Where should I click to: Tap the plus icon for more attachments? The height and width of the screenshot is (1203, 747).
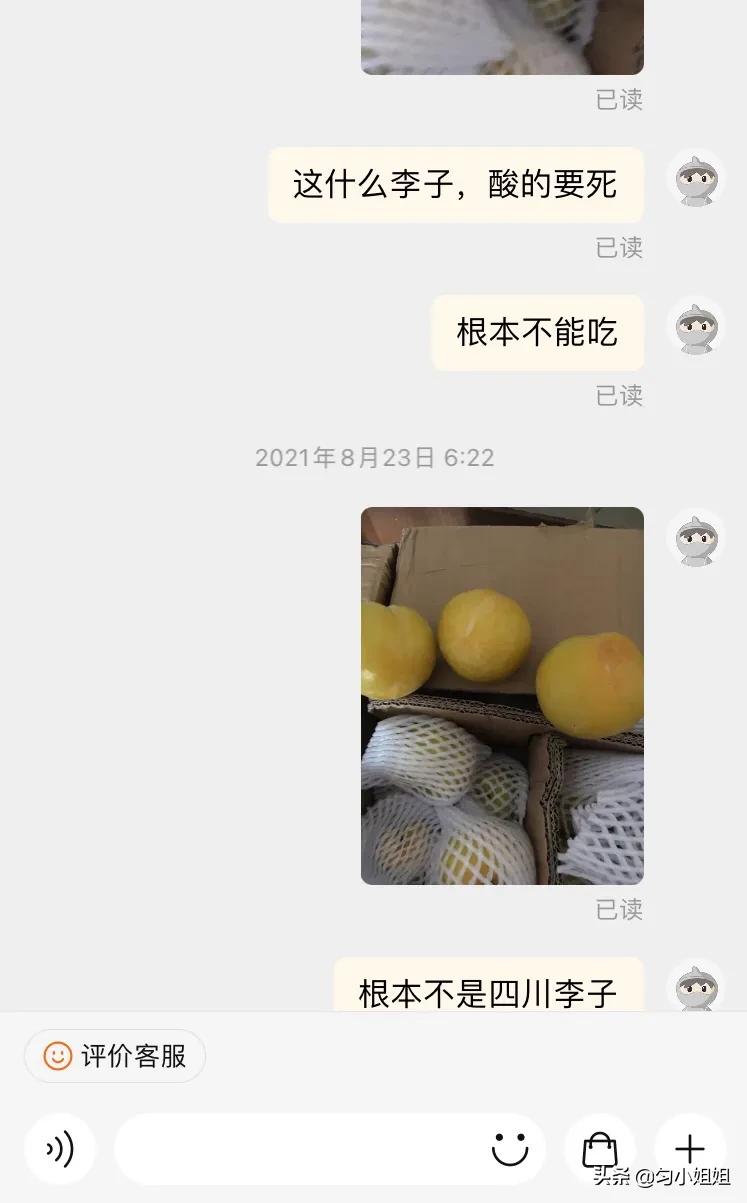click(688, 1149)
